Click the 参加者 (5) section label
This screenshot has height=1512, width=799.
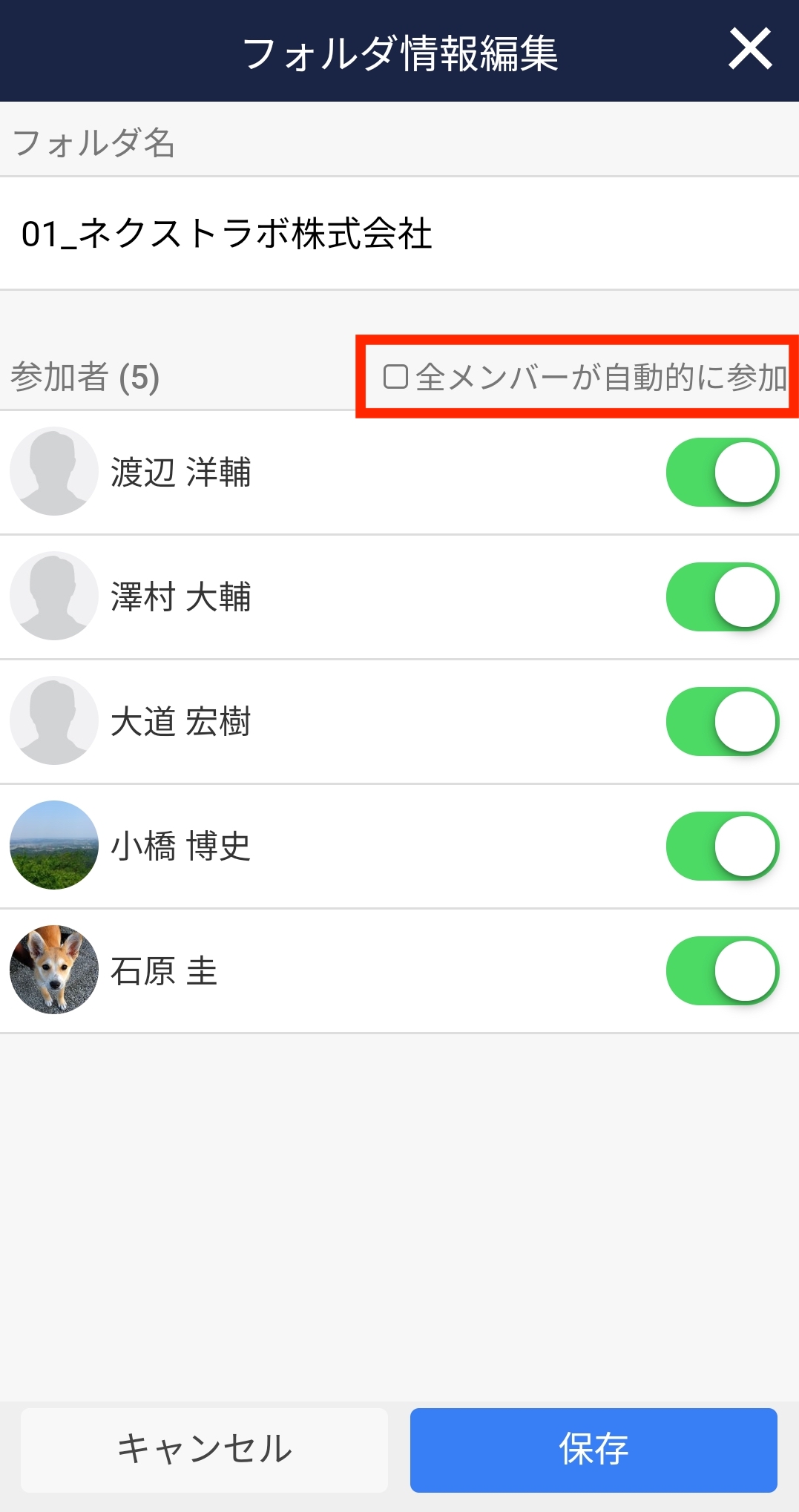pos(84,379)
